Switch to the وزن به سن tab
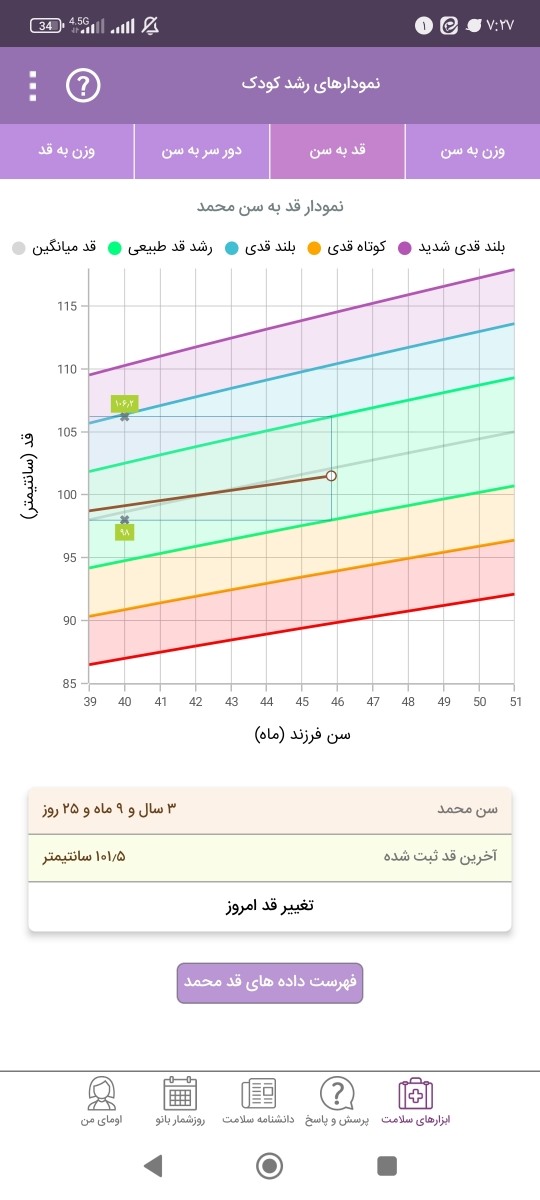The height and width of the screenshot is (1200, 540). tap(473, 151)
